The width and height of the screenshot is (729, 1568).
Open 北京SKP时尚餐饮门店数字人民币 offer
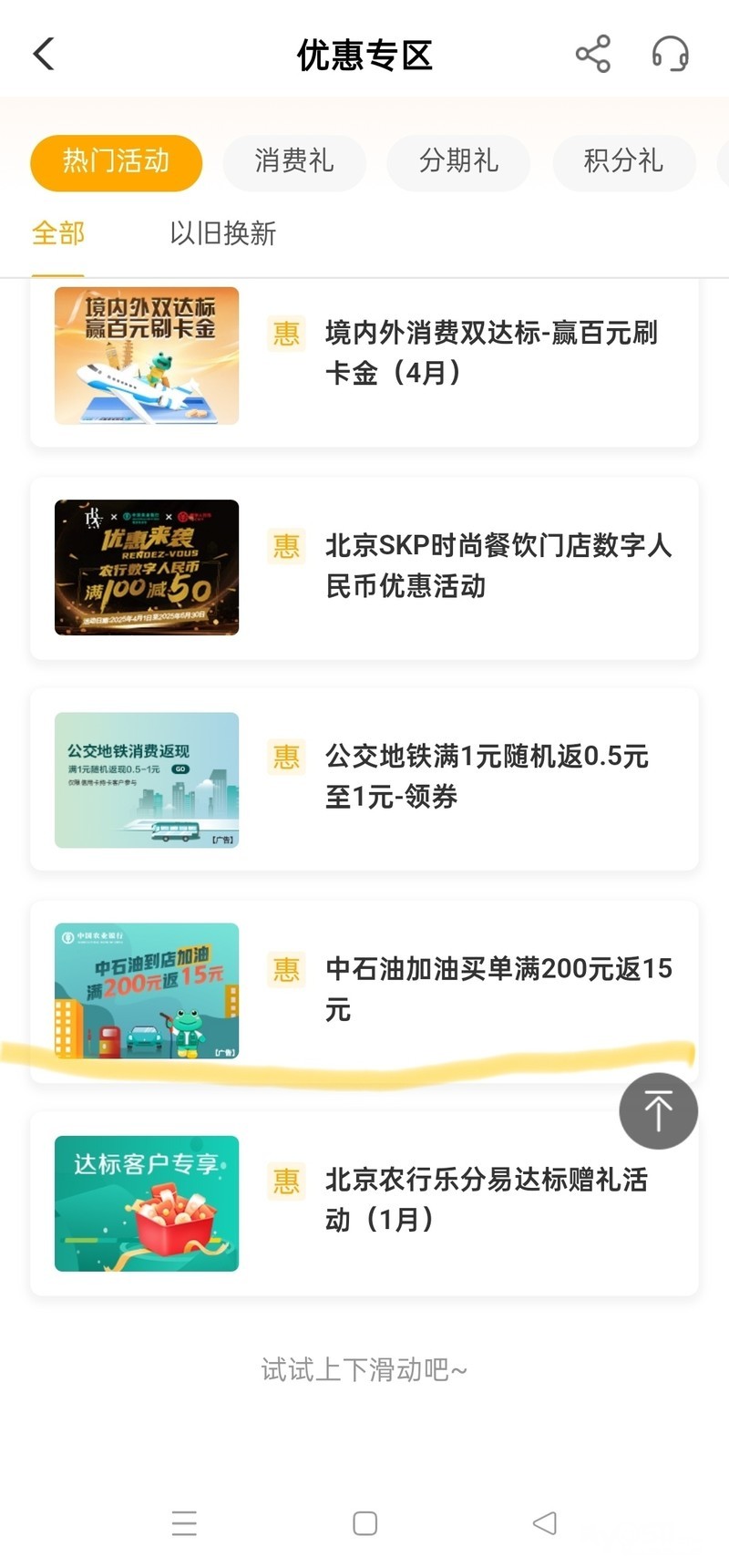364,567
